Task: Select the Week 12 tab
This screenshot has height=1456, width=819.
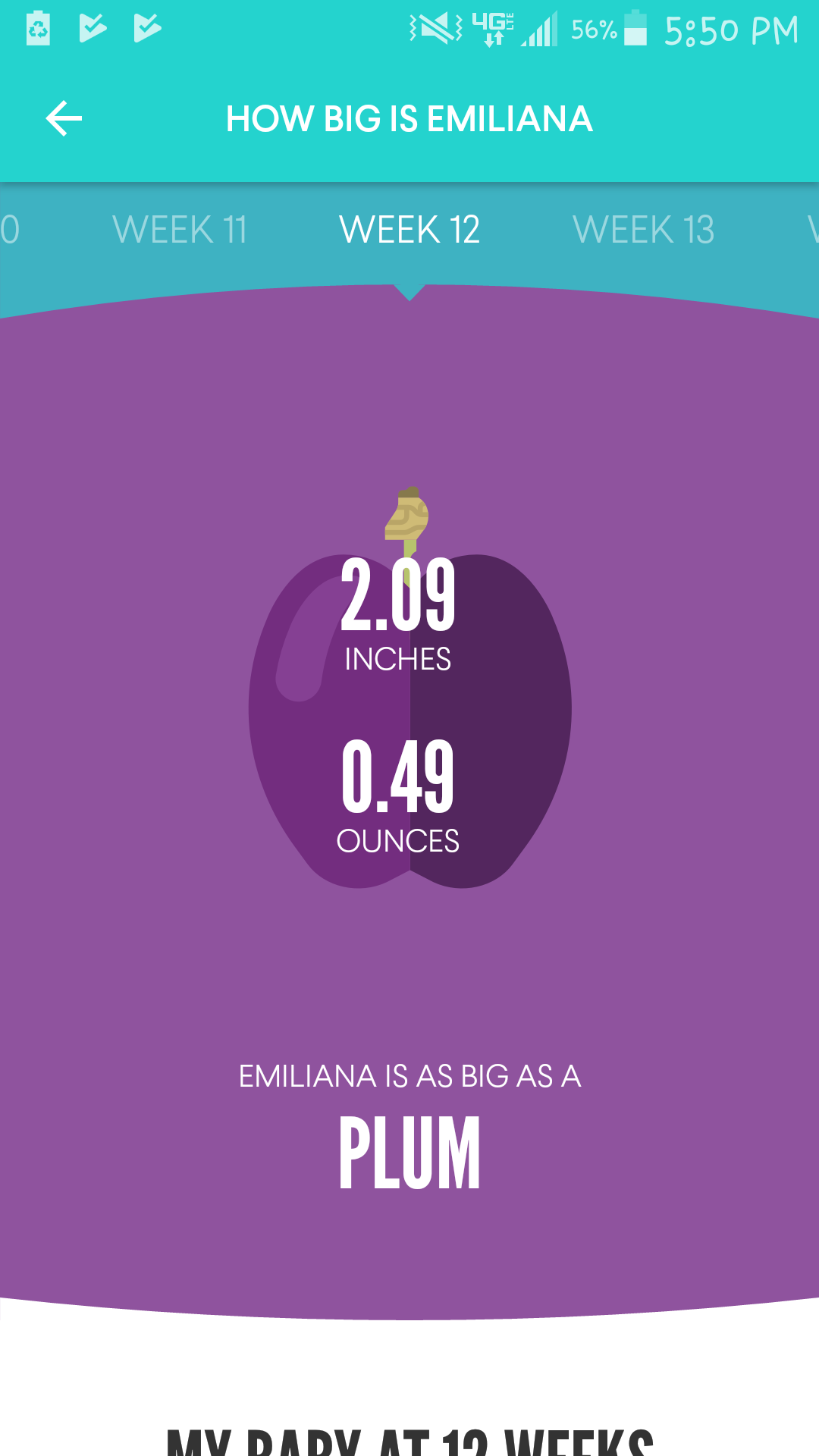Action: [409, 230]
